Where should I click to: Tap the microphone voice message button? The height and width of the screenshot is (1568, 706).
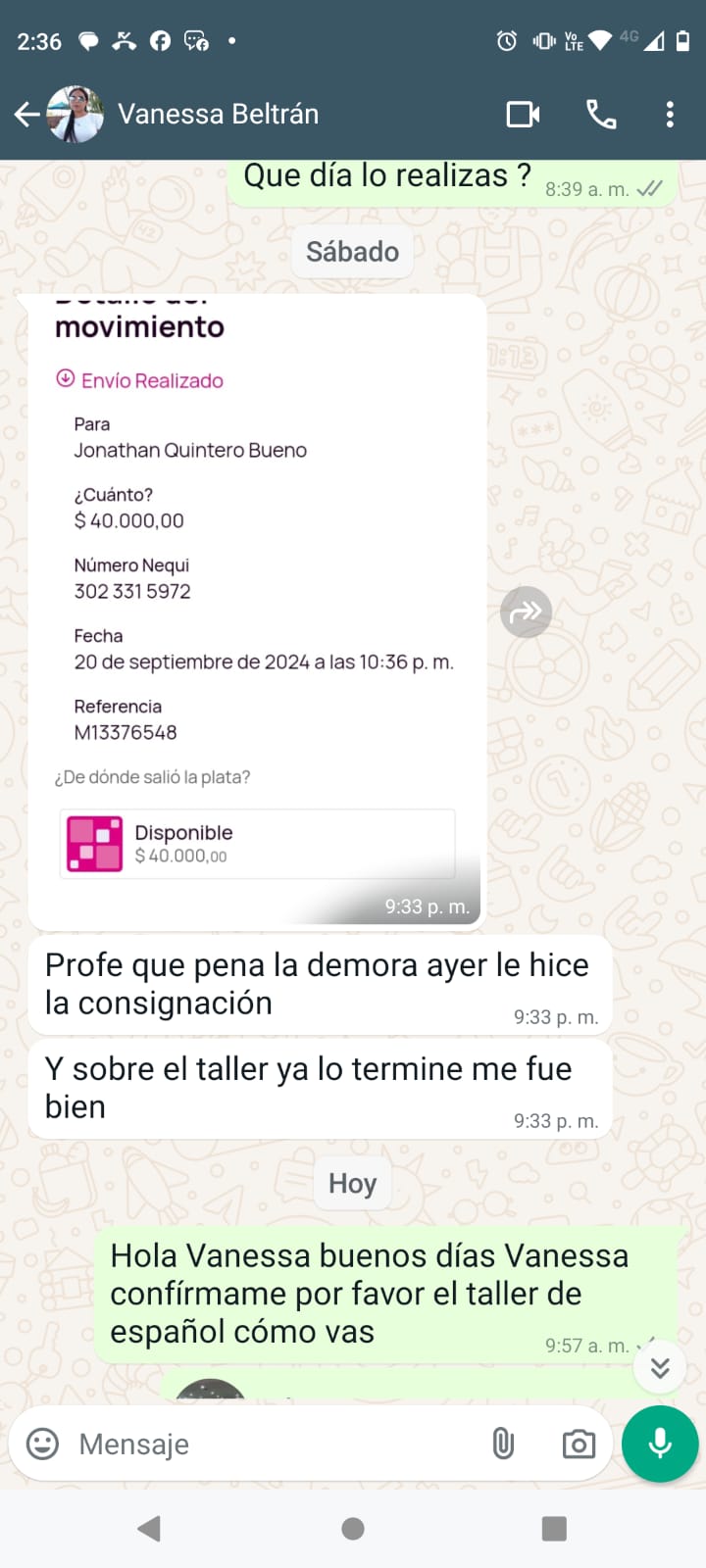(660, 1444)
